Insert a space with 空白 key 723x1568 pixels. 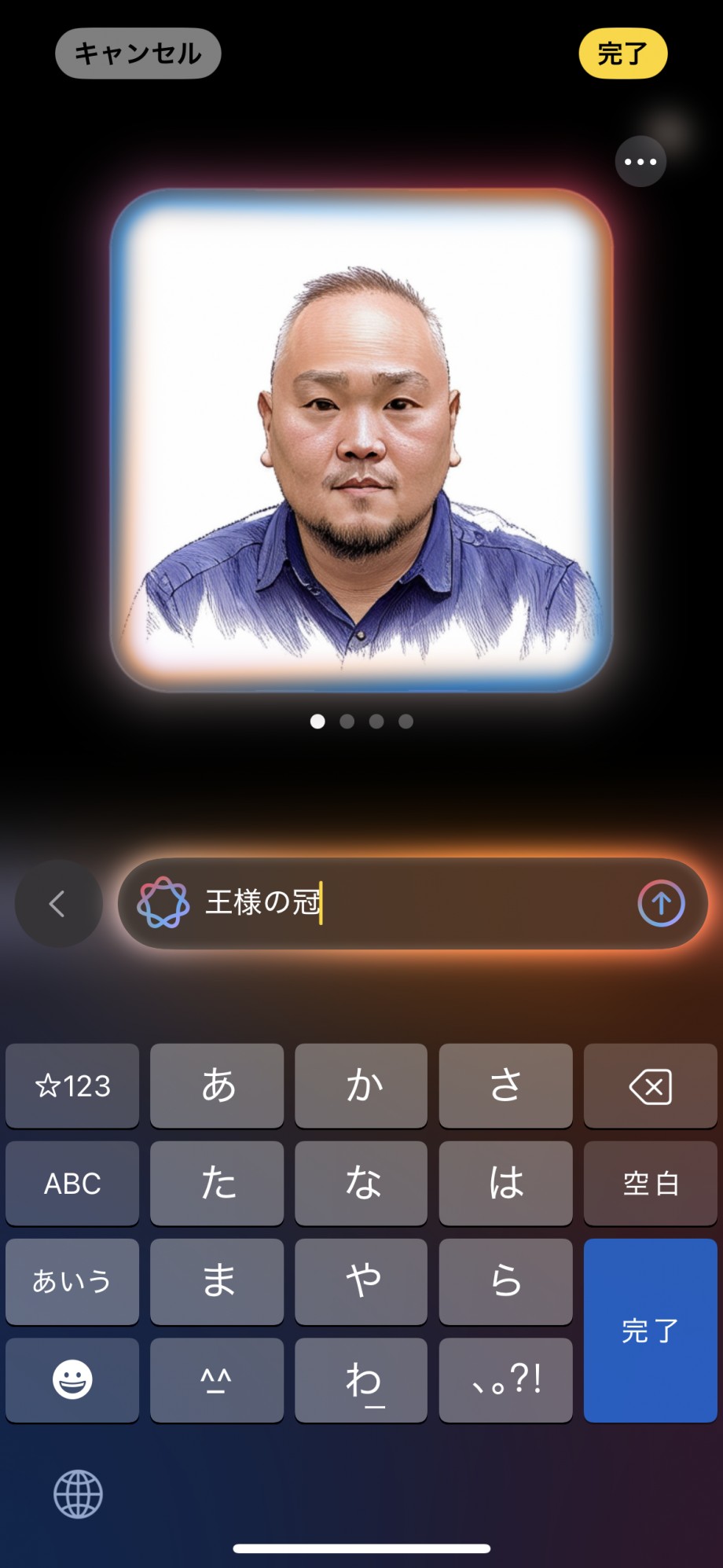click(x=650, y=1184)
